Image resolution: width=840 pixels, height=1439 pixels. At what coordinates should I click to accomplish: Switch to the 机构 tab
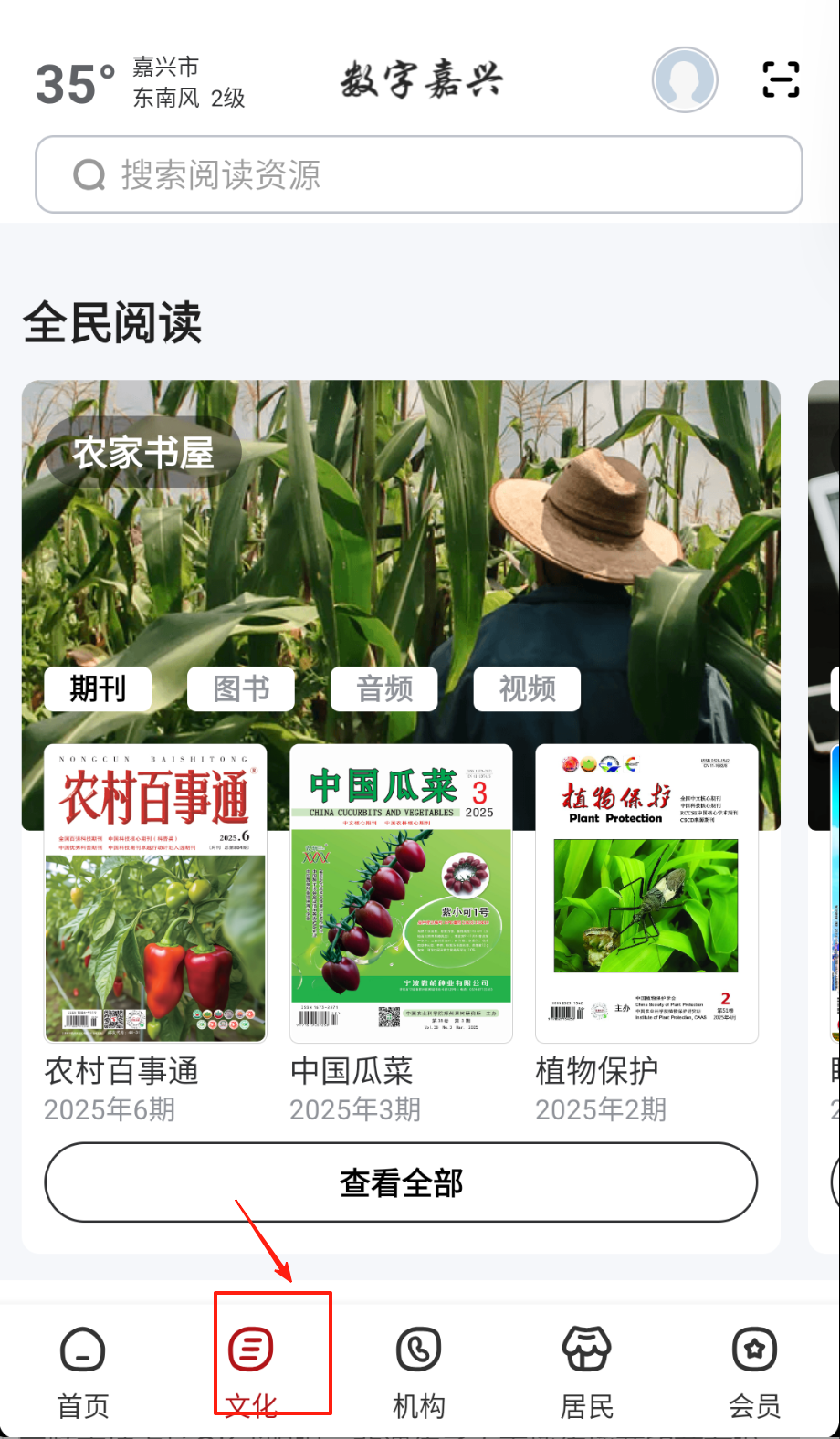pos(419,1371)
